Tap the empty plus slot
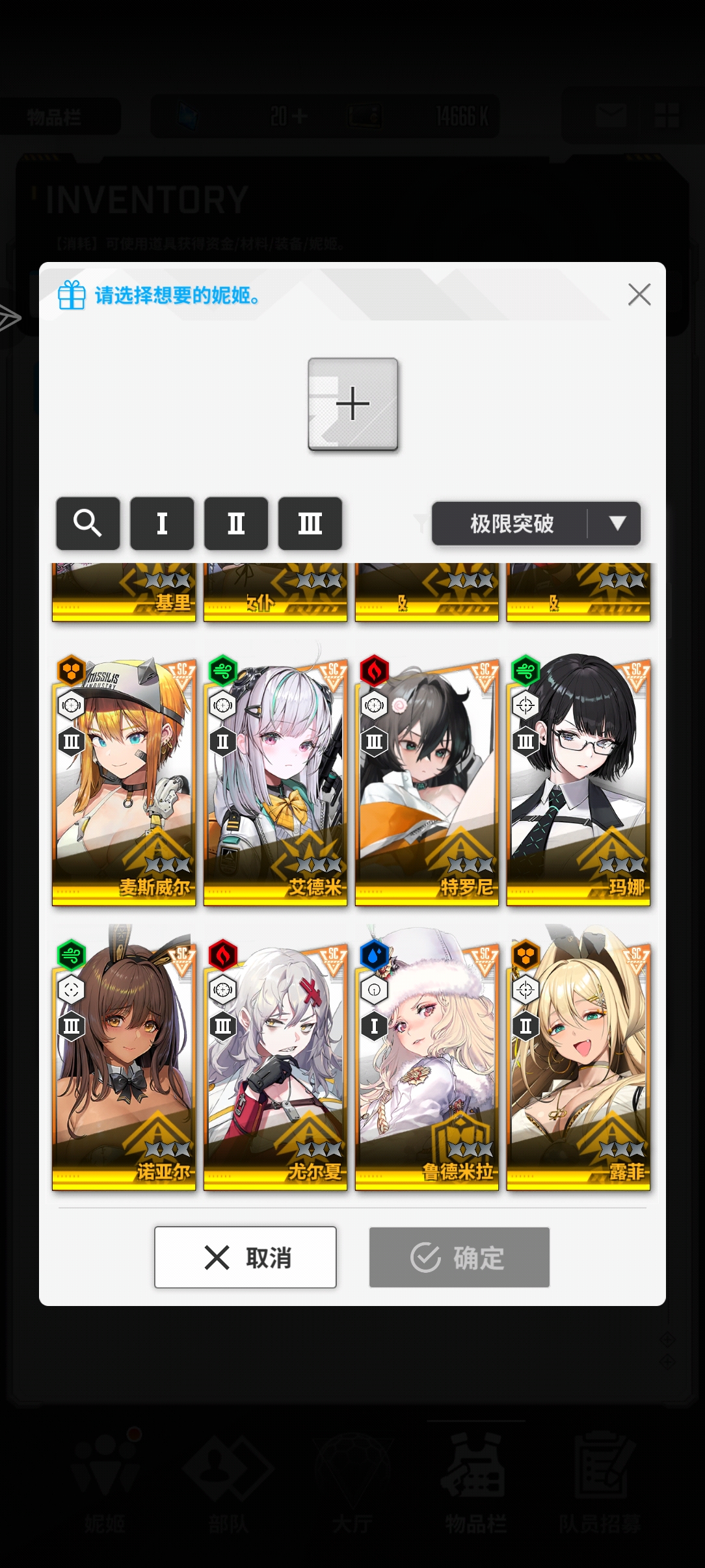This screenshot has width=705, height=1568. coord(352,404)
